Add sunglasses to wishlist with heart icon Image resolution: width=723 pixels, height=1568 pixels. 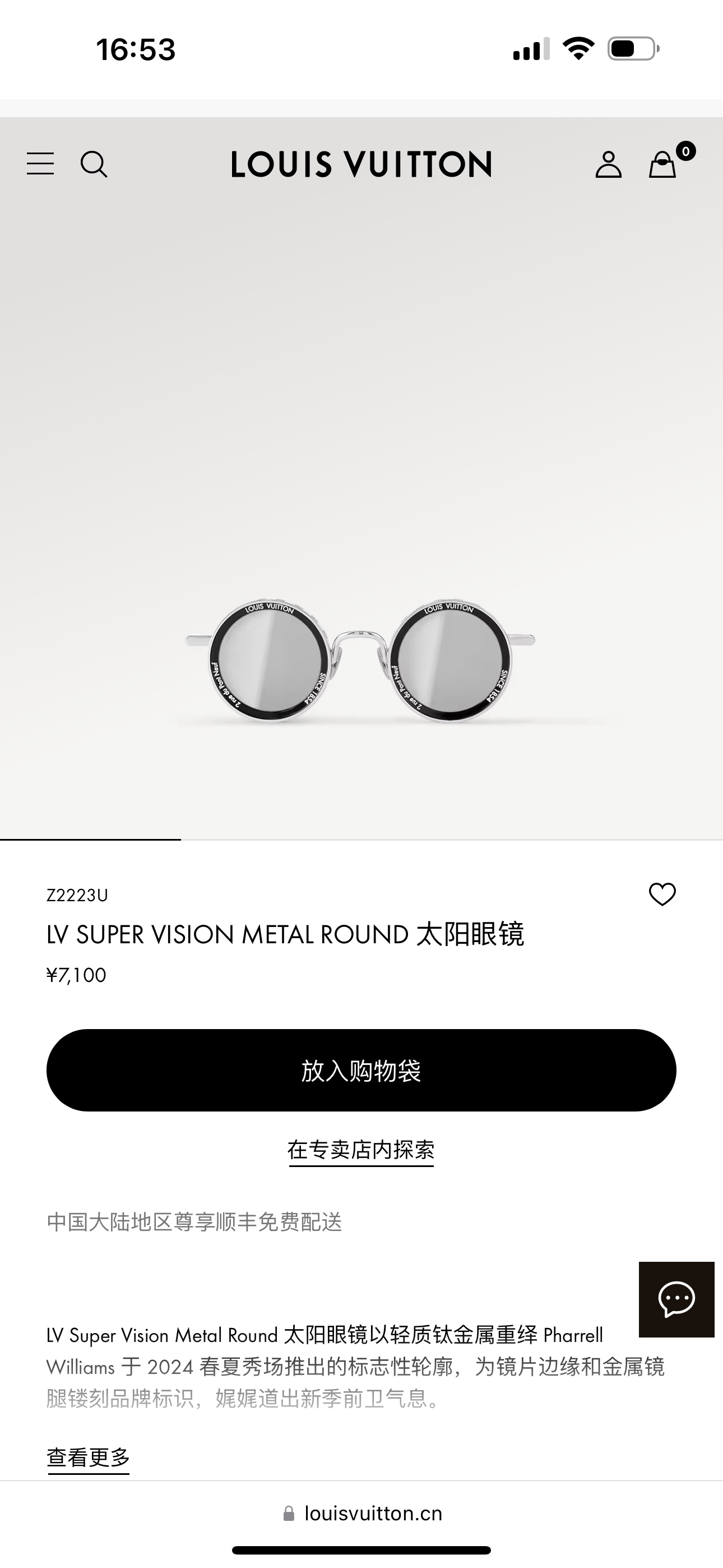[662, 894]
